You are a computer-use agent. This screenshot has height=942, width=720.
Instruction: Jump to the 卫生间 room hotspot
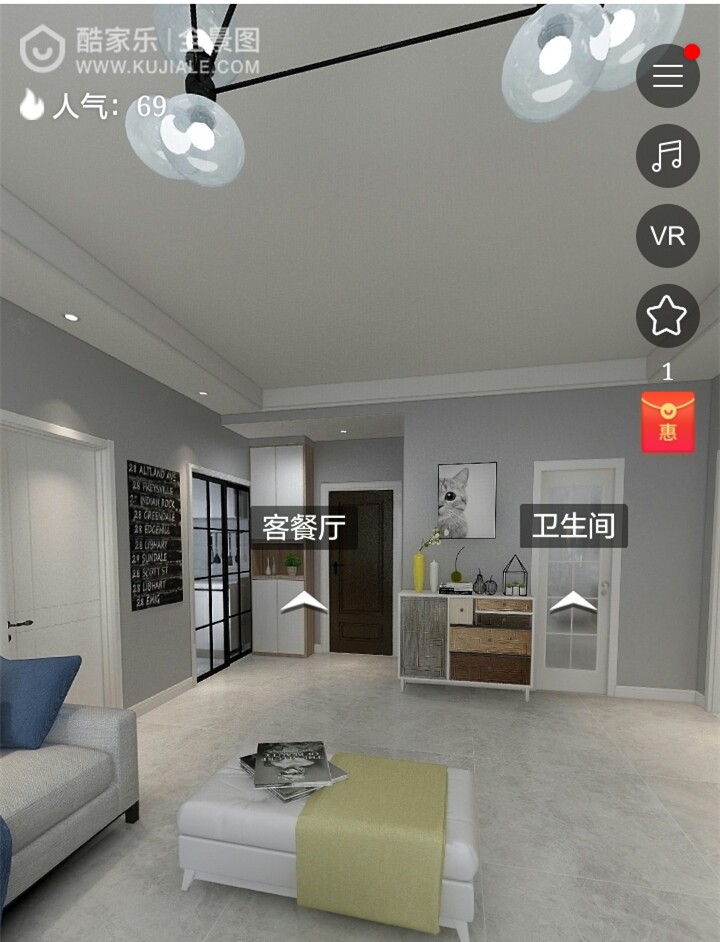(x=574, y=601)
